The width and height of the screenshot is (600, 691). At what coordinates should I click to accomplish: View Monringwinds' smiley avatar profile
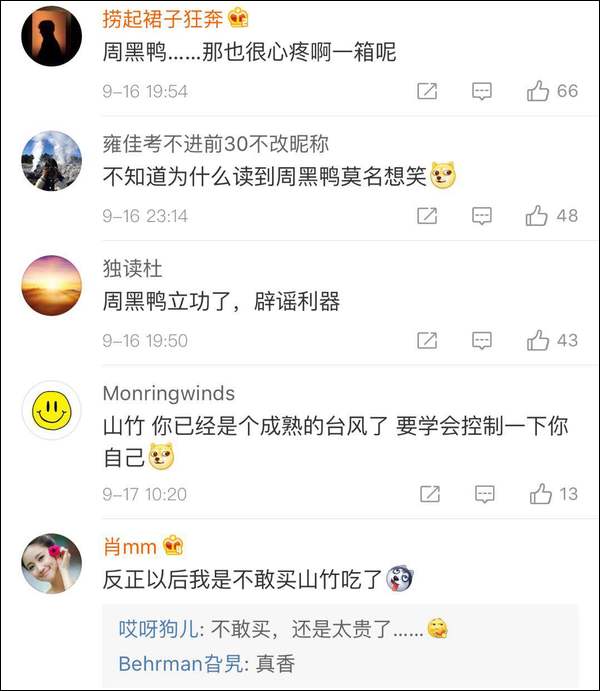(x=51, y=411)
